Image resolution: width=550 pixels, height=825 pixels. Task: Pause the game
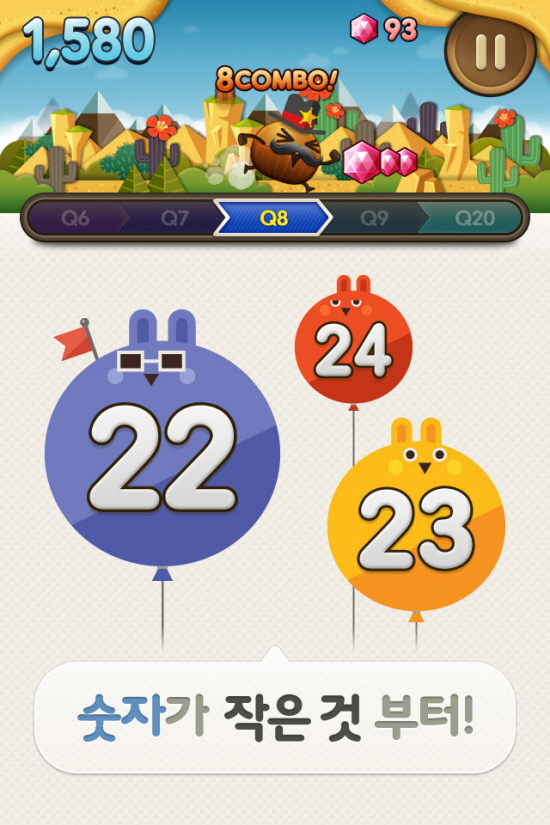490,51
